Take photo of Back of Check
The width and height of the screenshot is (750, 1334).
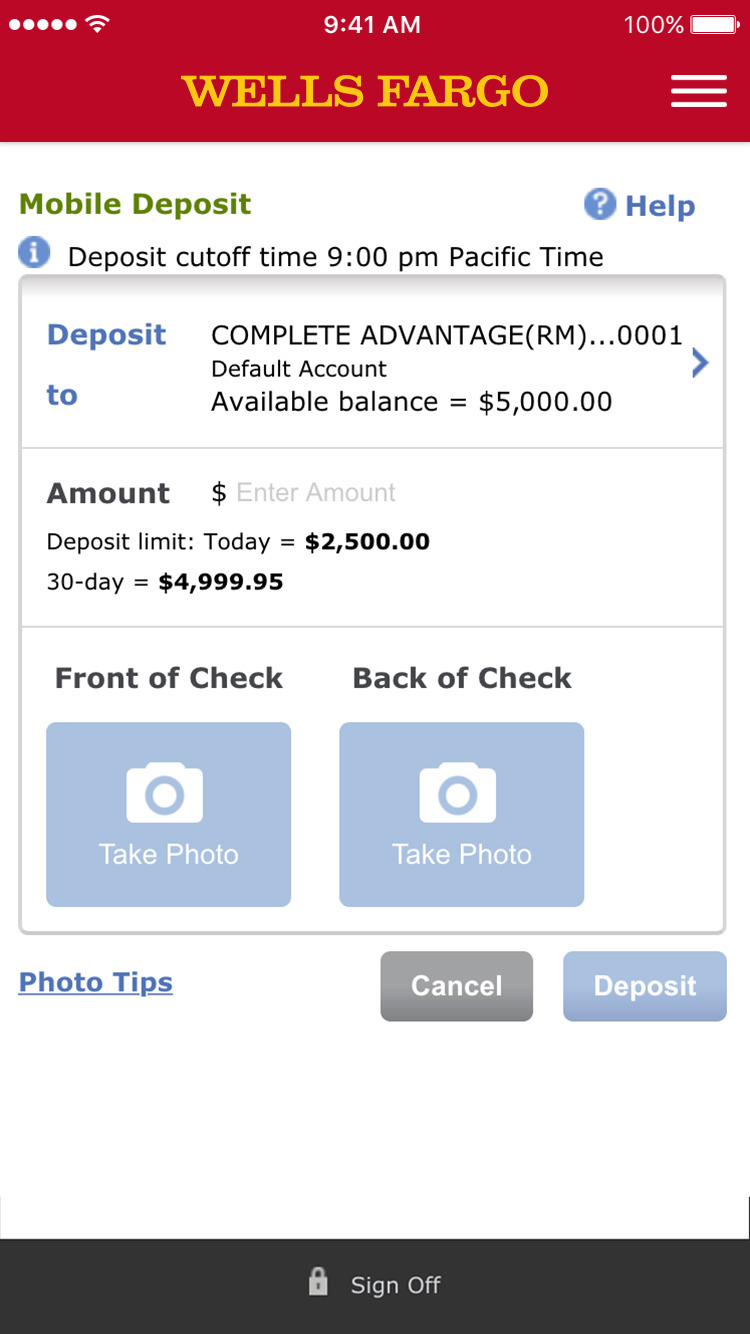(461, 814)
